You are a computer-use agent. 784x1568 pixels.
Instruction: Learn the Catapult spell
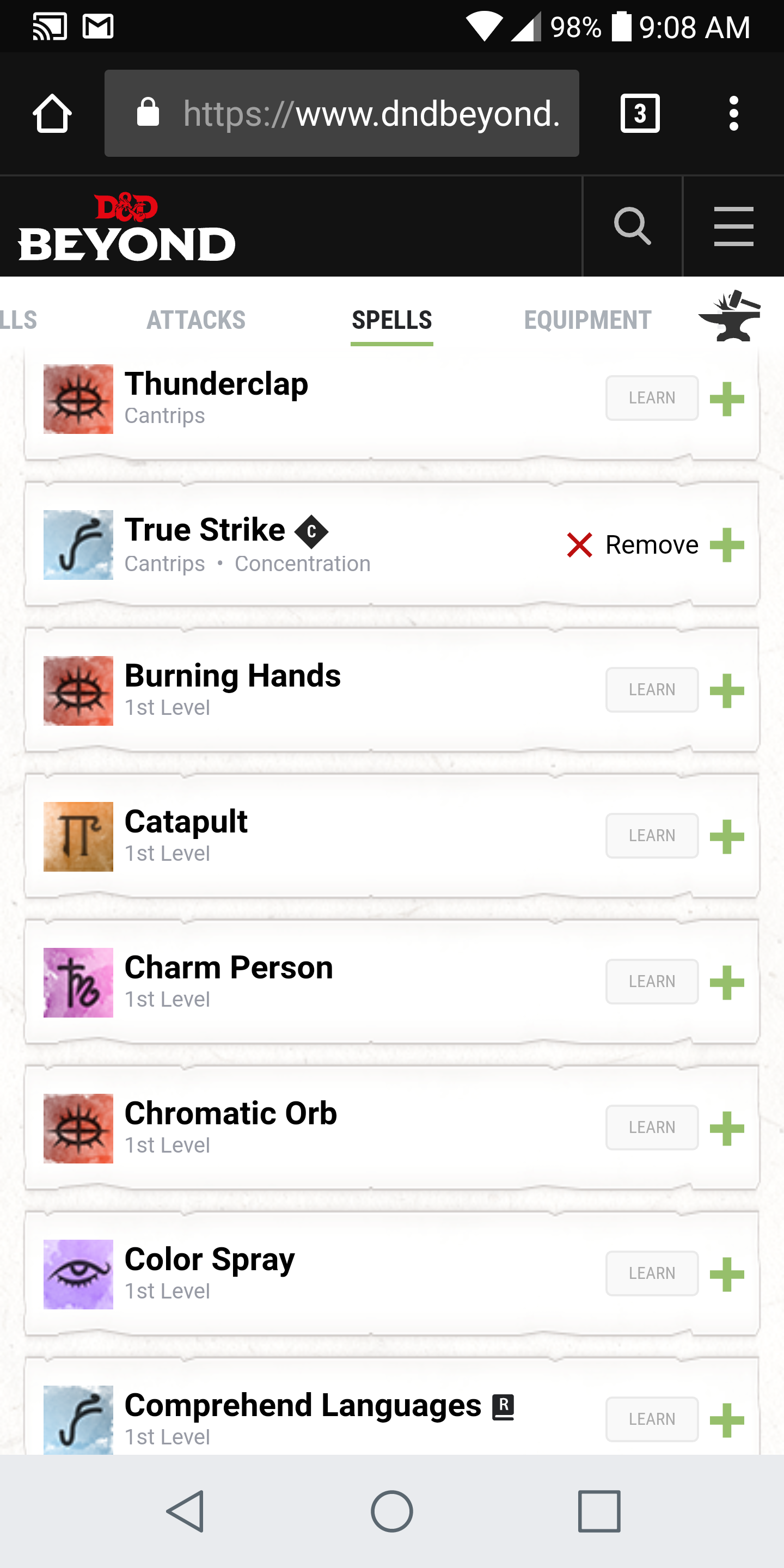652,836
